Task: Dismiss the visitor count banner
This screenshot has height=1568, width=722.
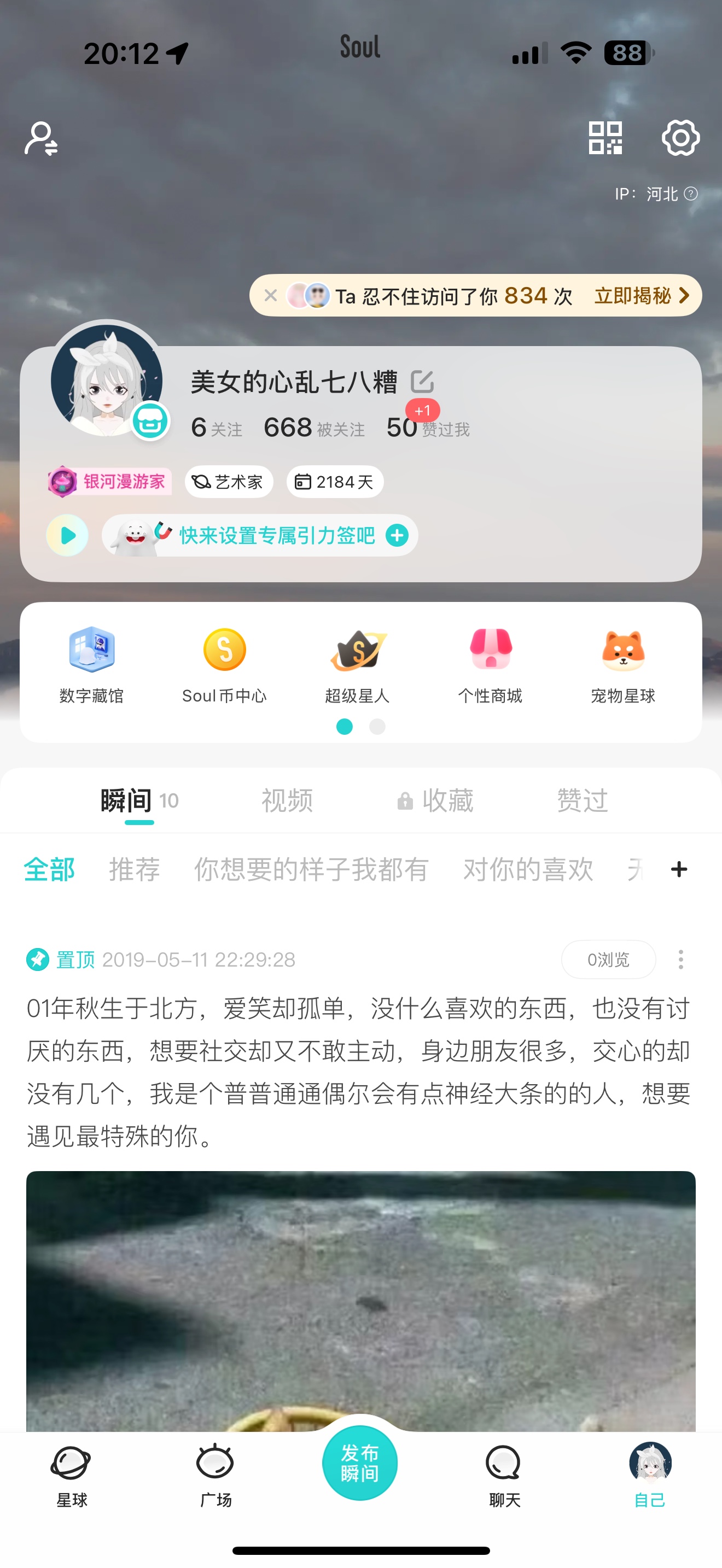Action: (271, 296)
